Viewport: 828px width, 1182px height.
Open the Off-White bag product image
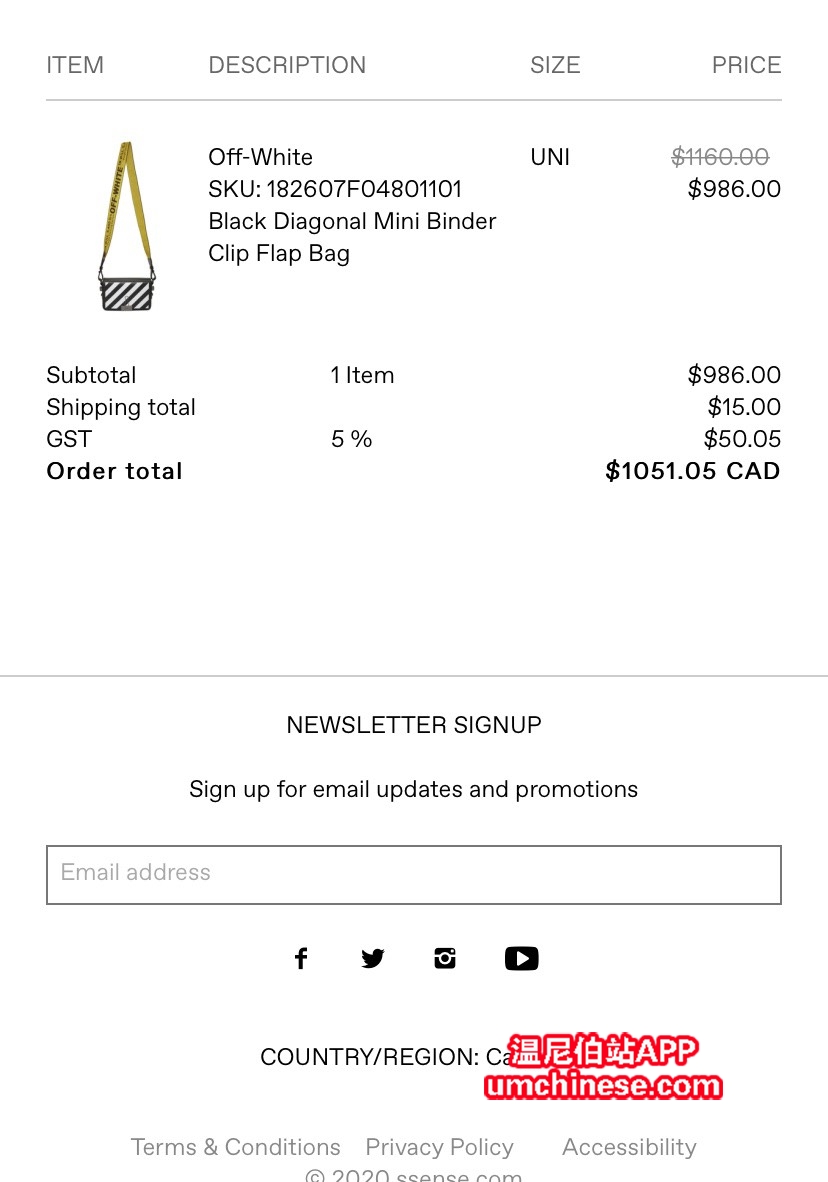127,226
